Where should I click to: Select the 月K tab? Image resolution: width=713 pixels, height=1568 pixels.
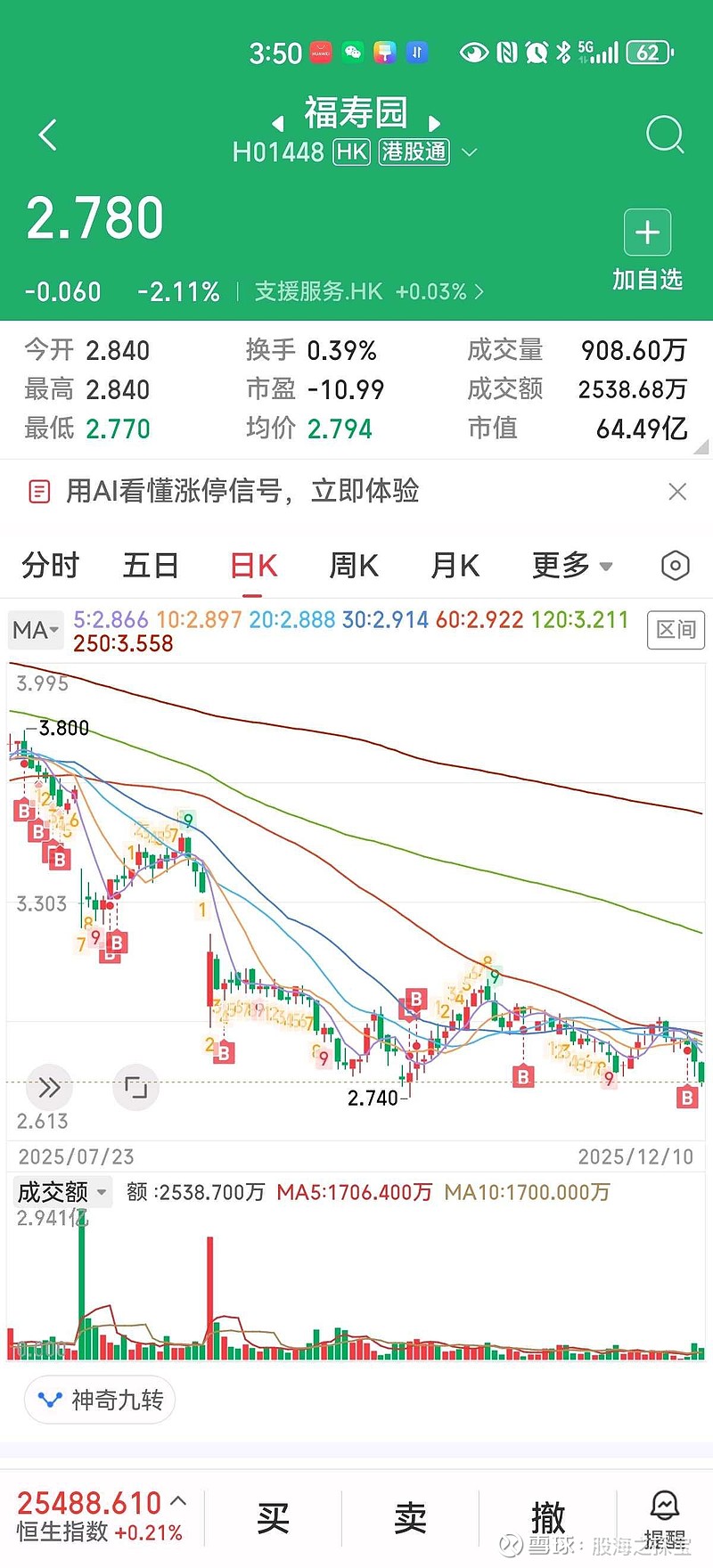pyautogui.click(x=454, y=566)
